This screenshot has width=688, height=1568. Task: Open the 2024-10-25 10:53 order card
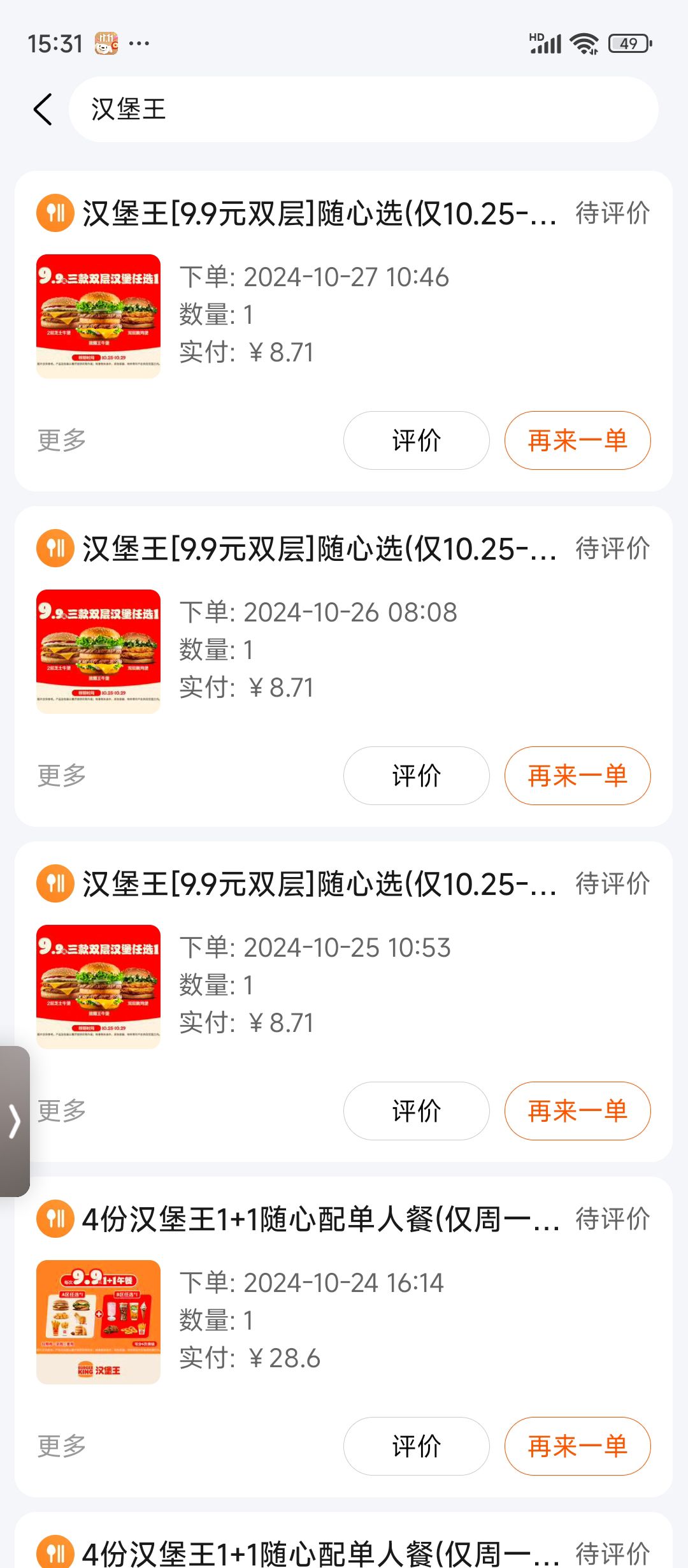[343, 1002]
